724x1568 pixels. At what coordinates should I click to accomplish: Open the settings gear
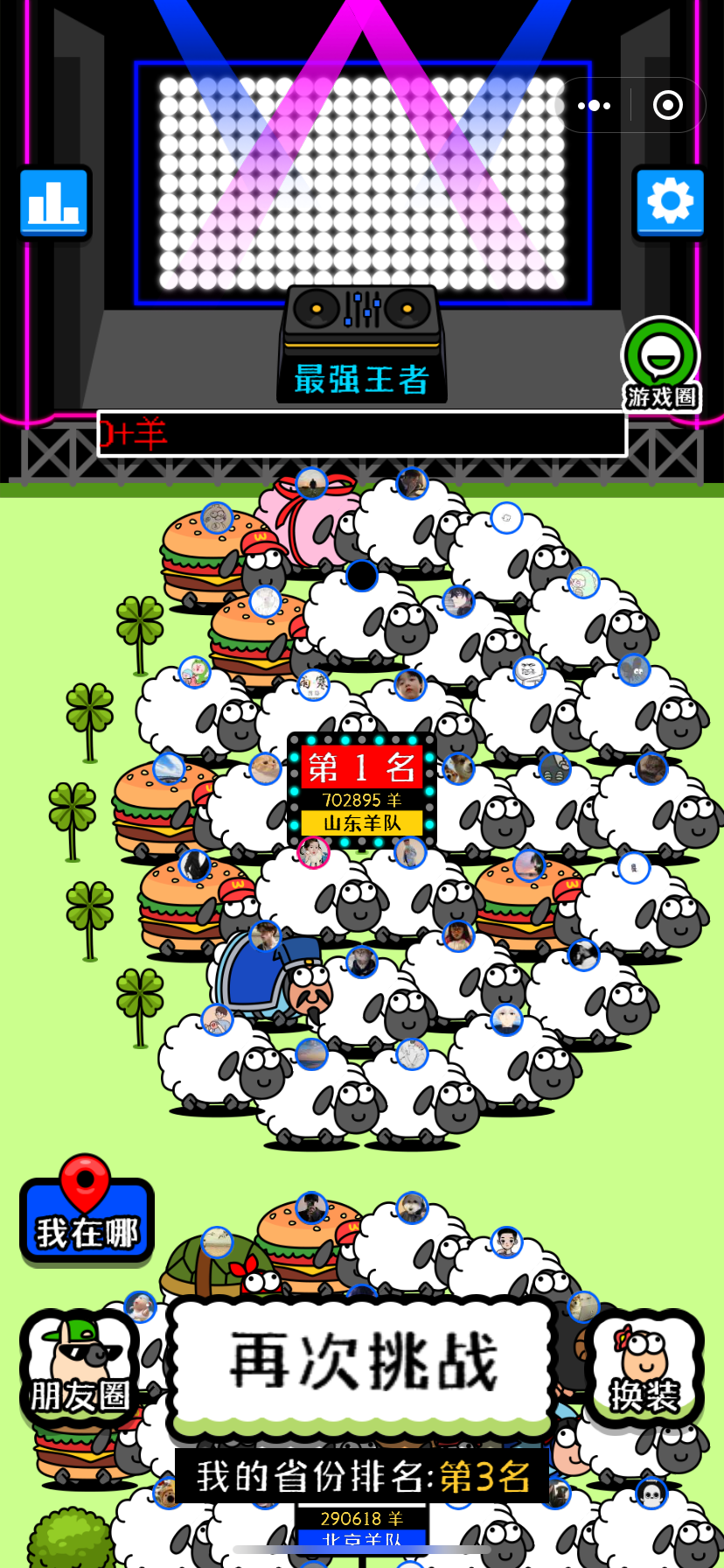tap(670, 203)
